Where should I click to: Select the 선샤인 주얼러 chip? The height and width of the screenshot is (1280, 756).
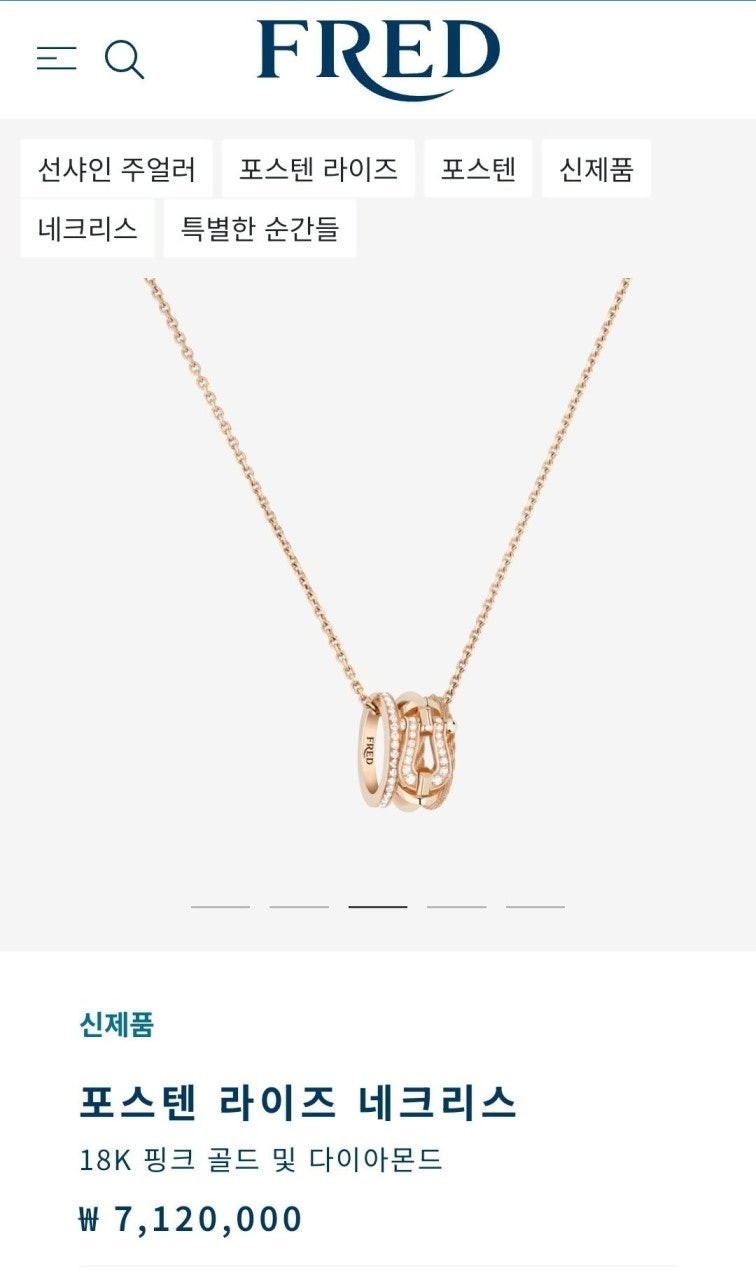click(x=116, y=169)
